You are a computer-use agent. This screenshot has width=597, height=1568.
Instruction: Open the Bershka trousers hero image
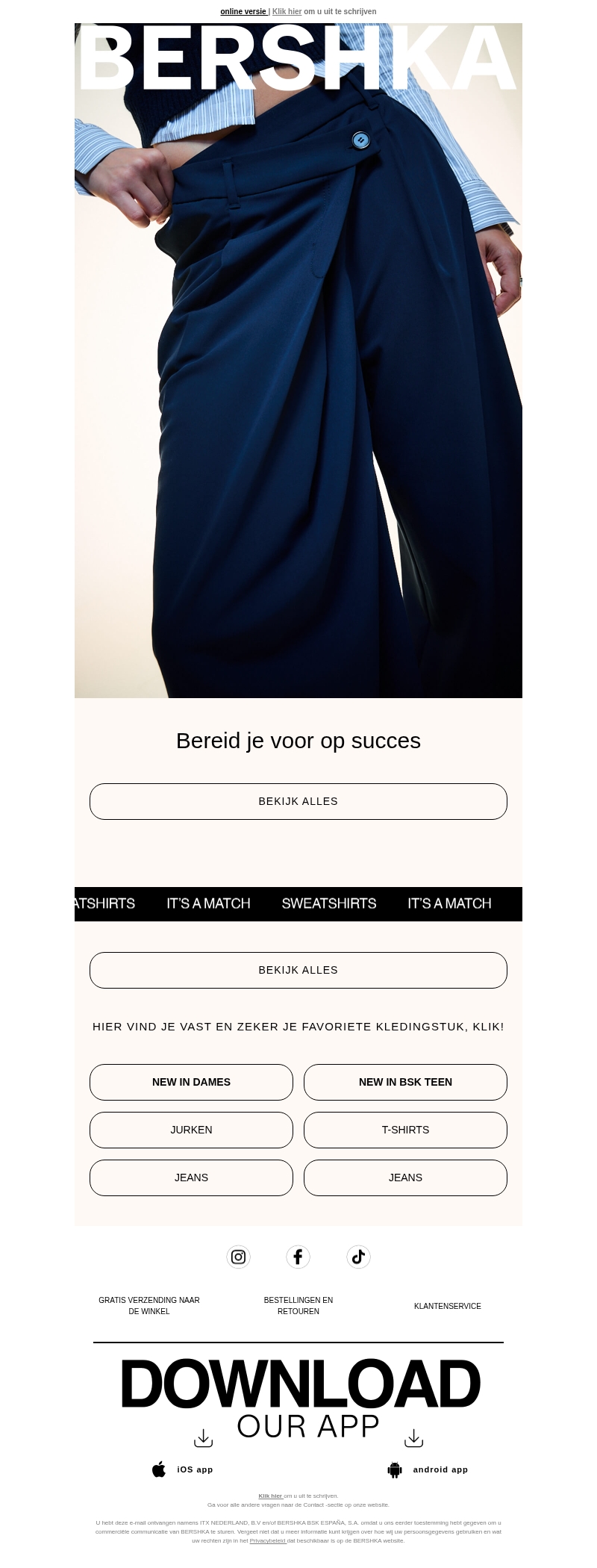pos(298,373)
